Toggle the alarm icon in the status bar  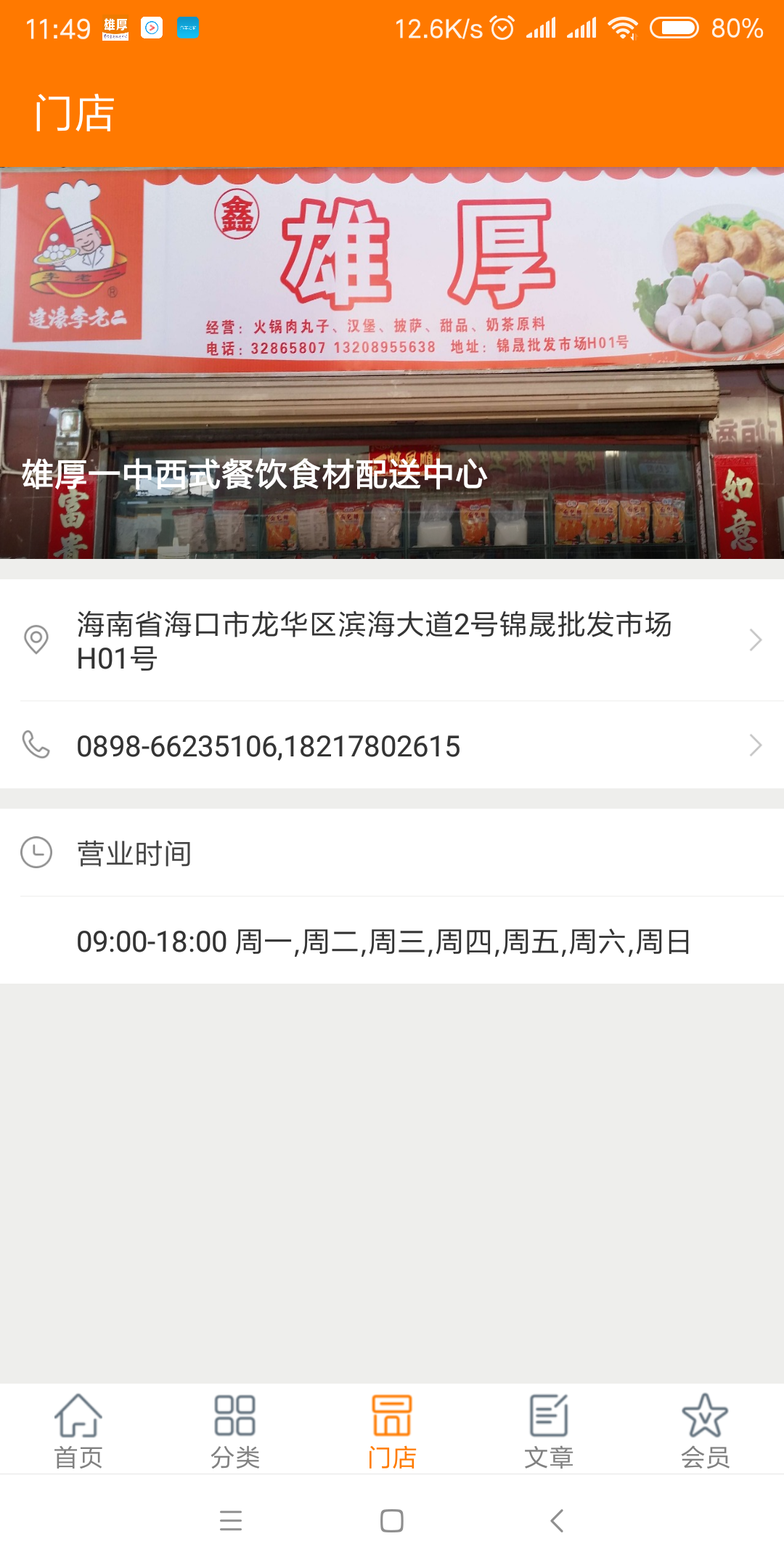(499, 28)
